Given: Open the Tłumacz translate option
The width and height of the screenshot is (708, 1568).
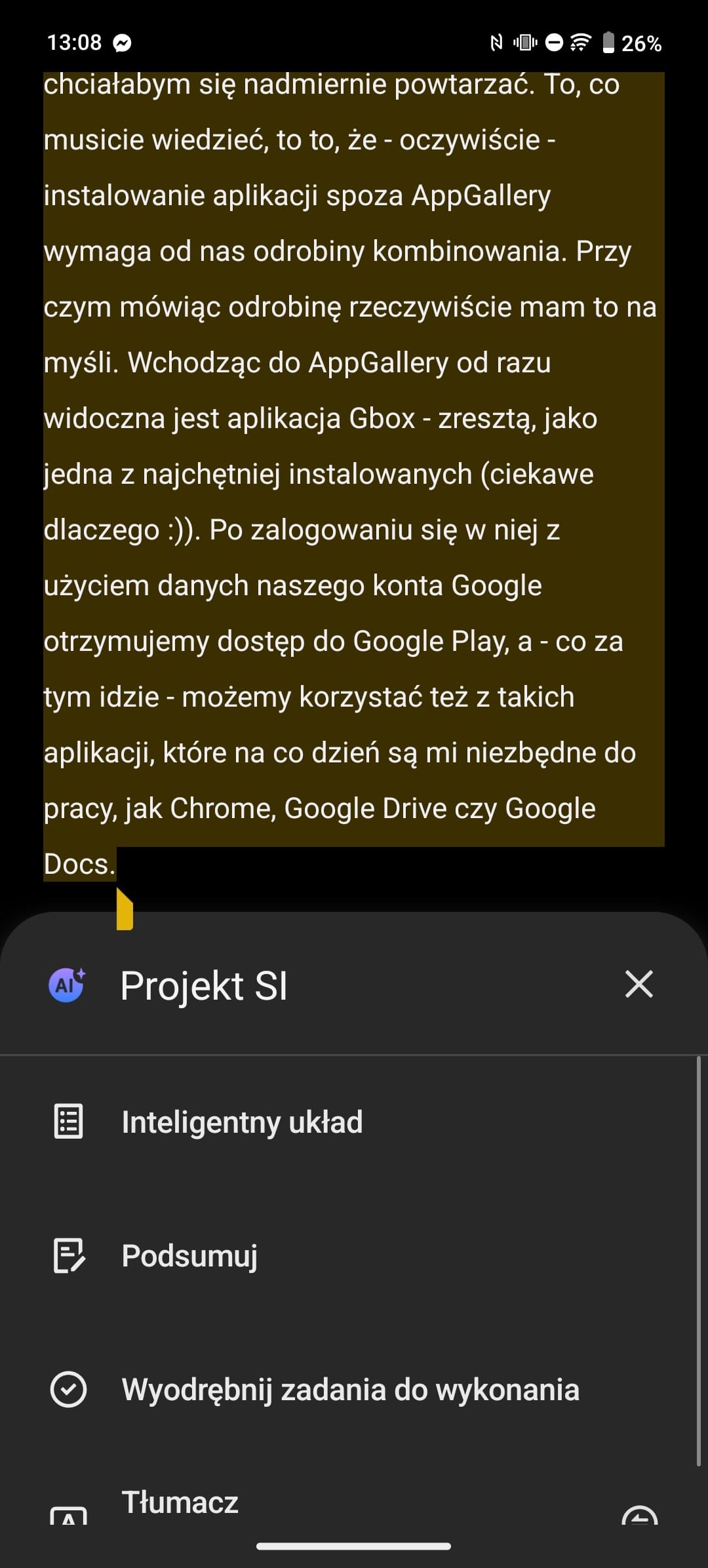Looking at the screenshot, I should pos(347,1502).
